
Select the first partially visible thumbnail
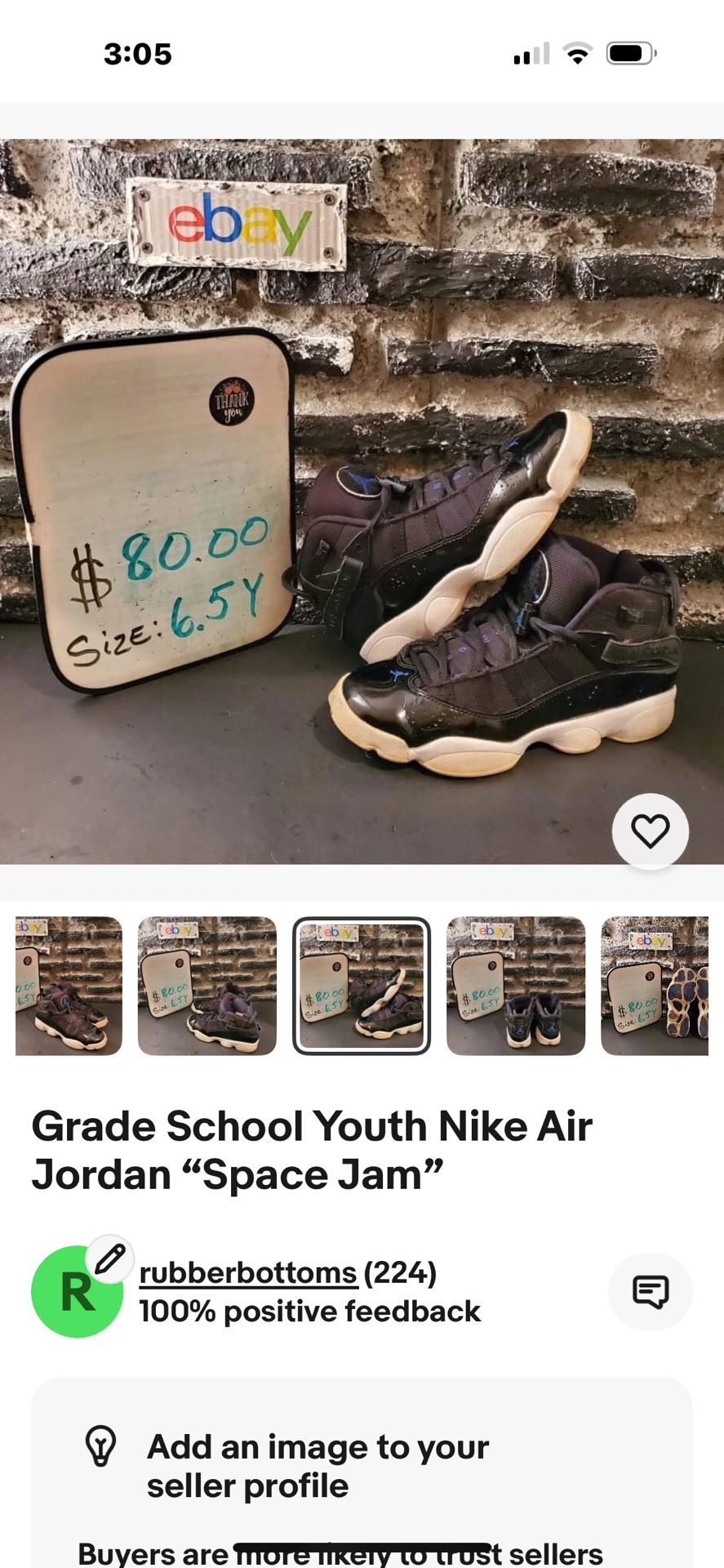point(69,986)
